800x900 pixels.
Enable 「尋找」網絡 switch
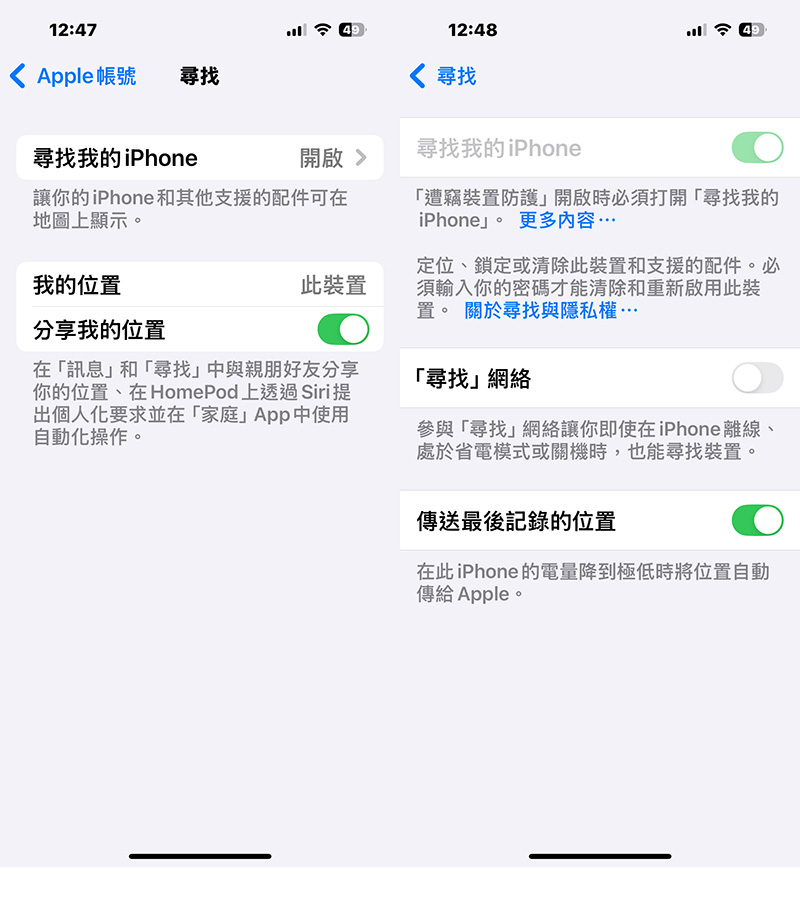[757, 378]
